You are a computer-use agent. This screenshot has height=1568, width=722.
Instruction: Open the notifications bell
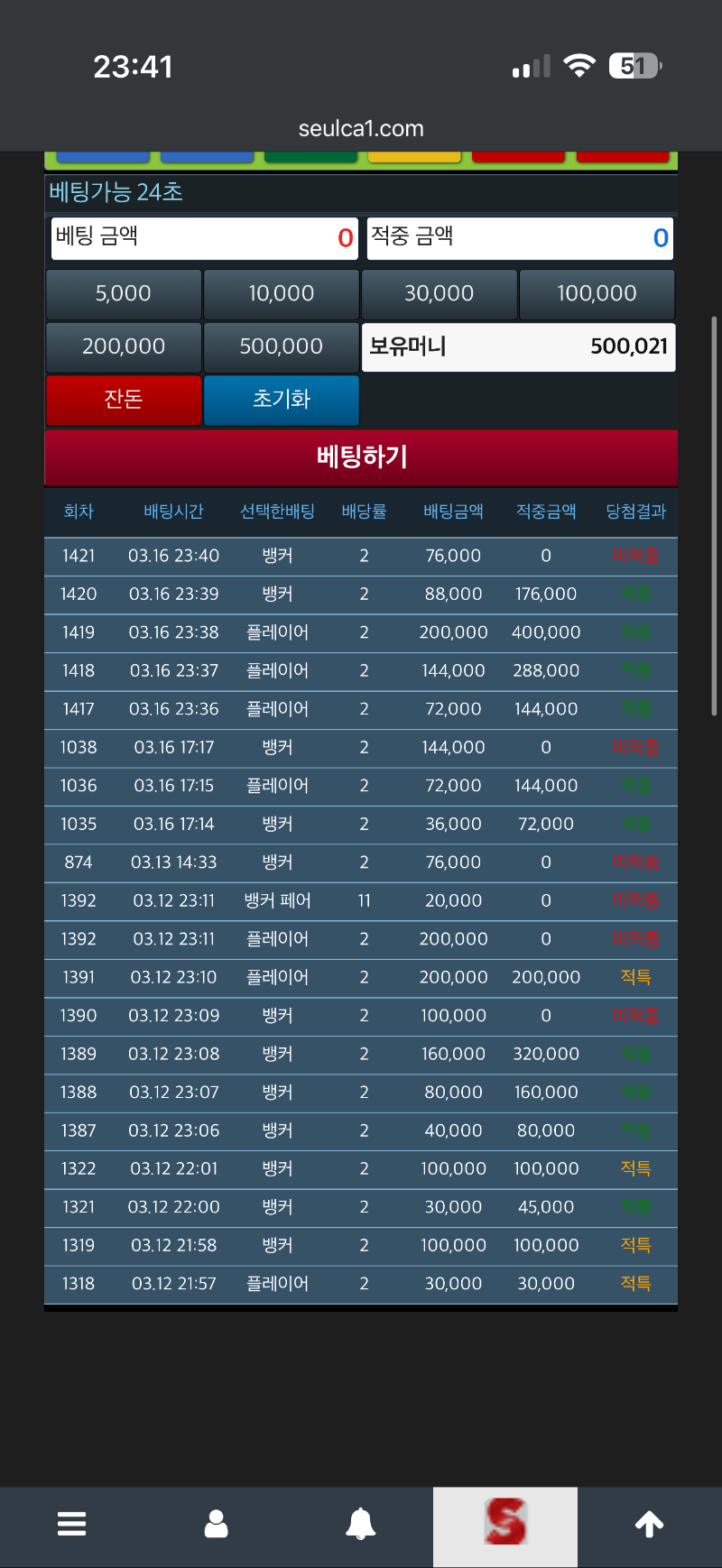pos(361,1524)
